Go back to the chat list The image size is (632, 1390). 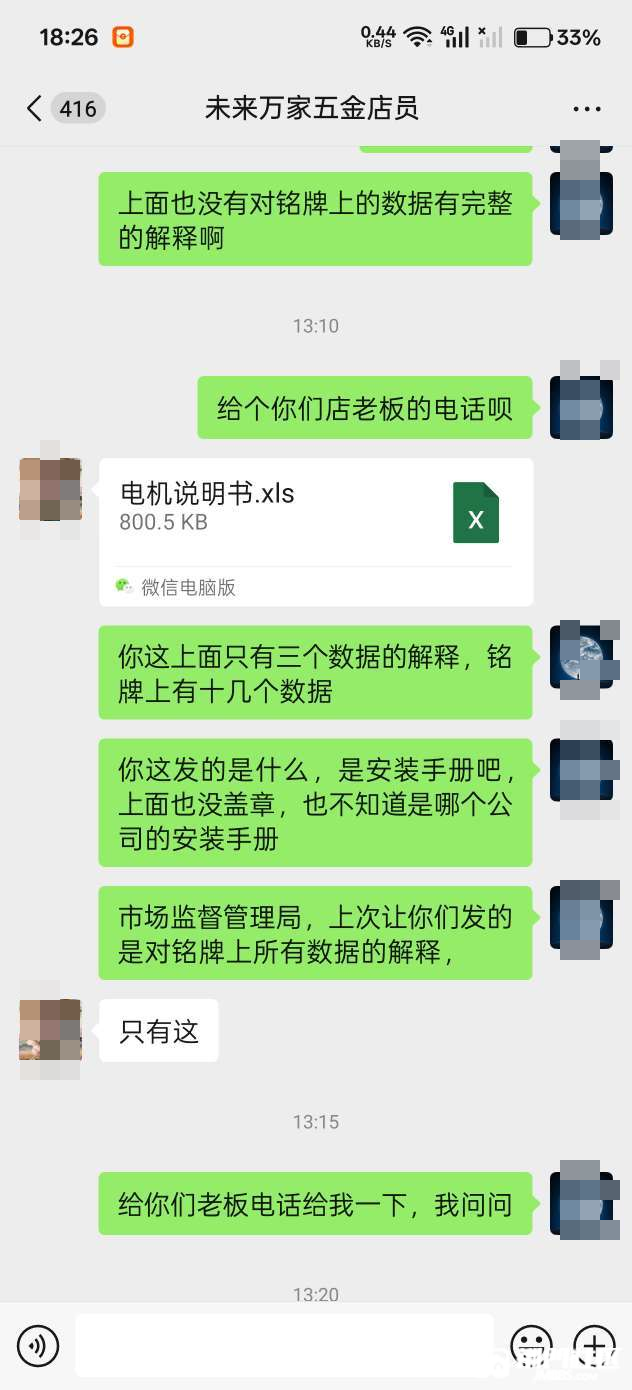(x=35, y=108)
